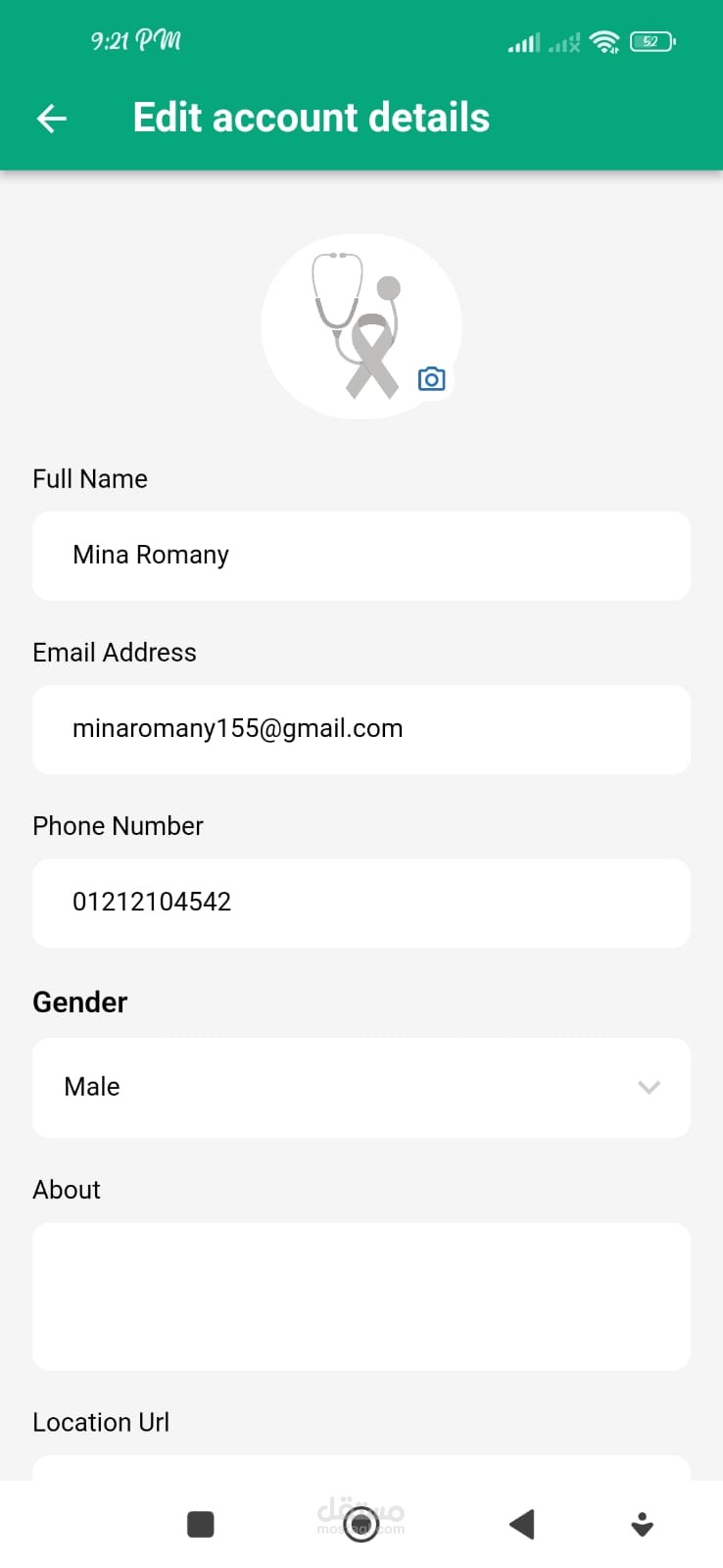
Task: Go back using the header arrow
Action: (52, 119)
